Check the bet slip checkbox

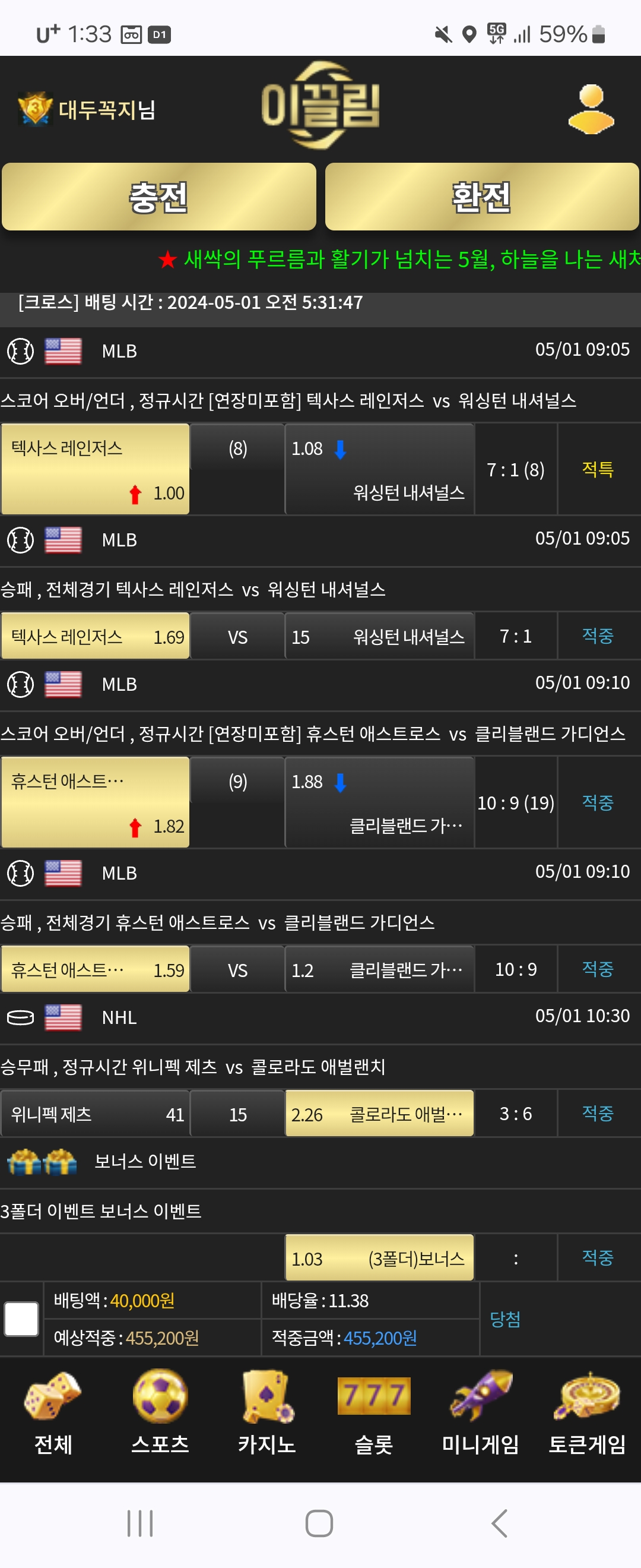[21, 1319]
